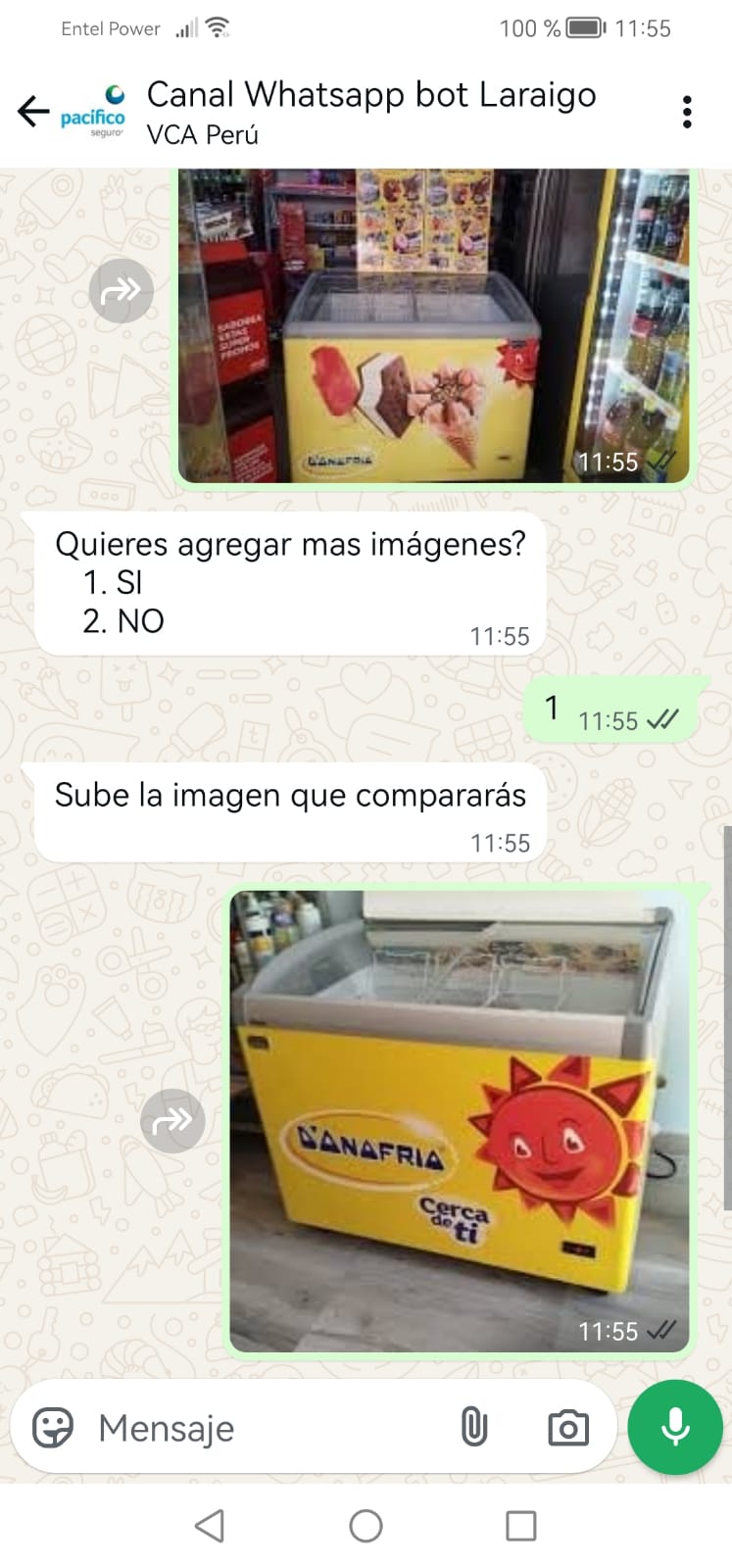This screenshot has width=732, height=1568.
Task: Open the camera to take a photo
Action: tap(568, 1428)
